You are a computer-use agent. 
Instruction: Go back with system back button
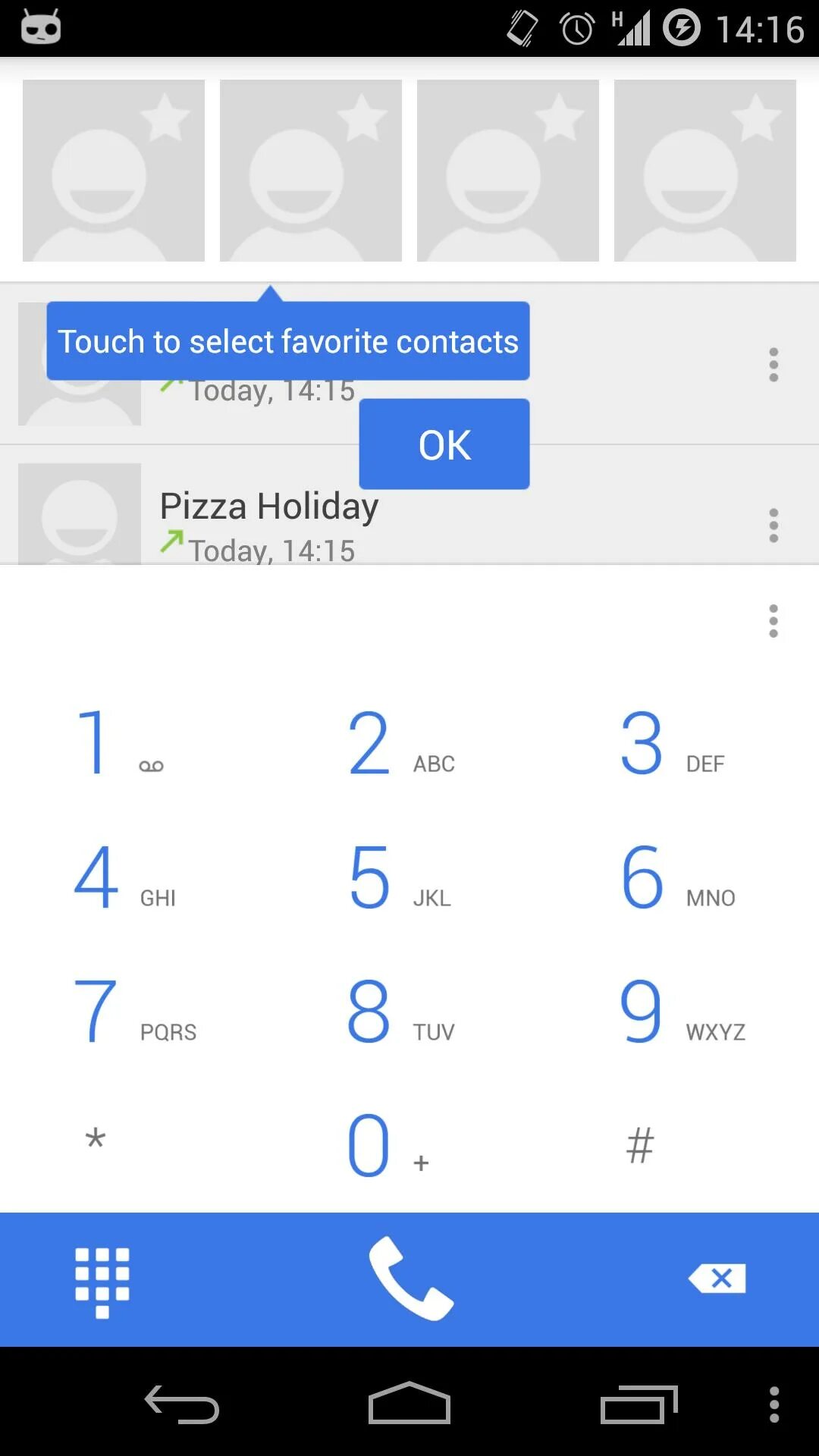[x=182, y=1404]
